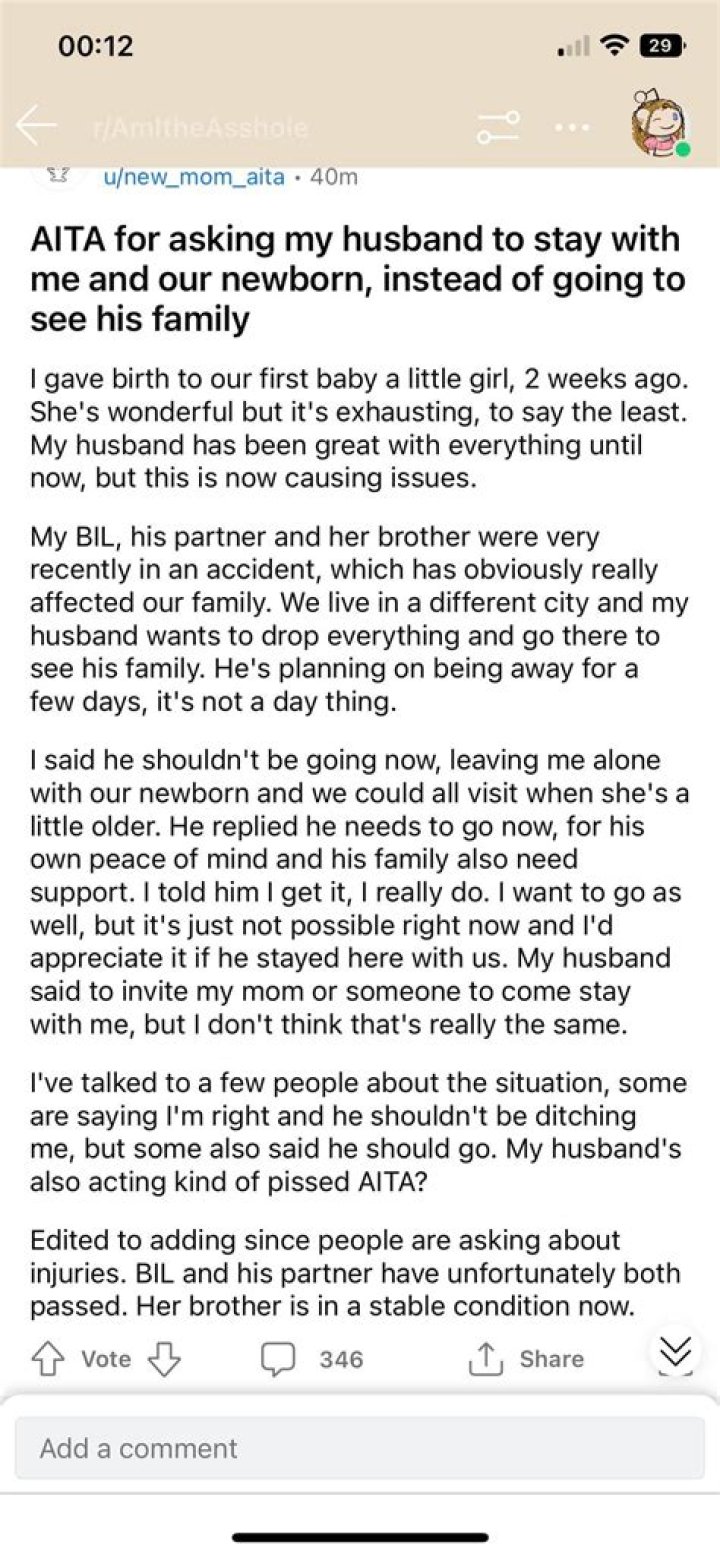
Task: Tap the Add a comment field
Action: [359, 1448]
